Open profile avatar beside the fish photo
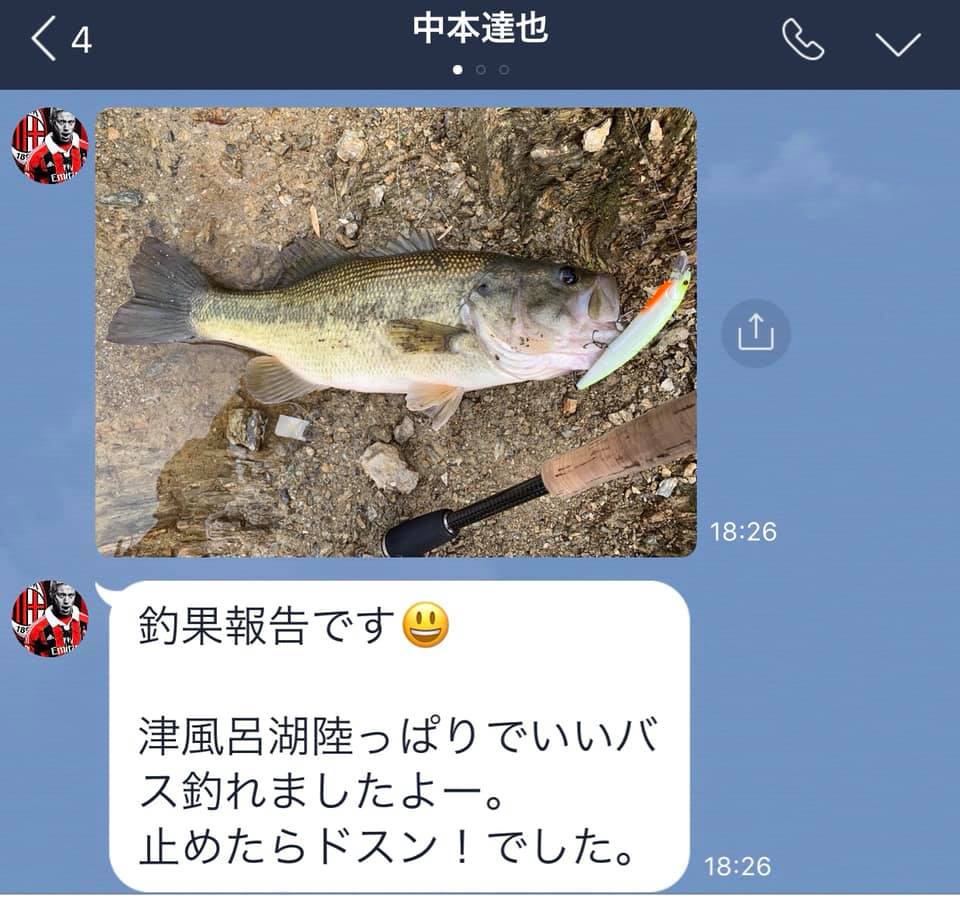The width and height of the screenshot is (960, 906). point(50,146)
